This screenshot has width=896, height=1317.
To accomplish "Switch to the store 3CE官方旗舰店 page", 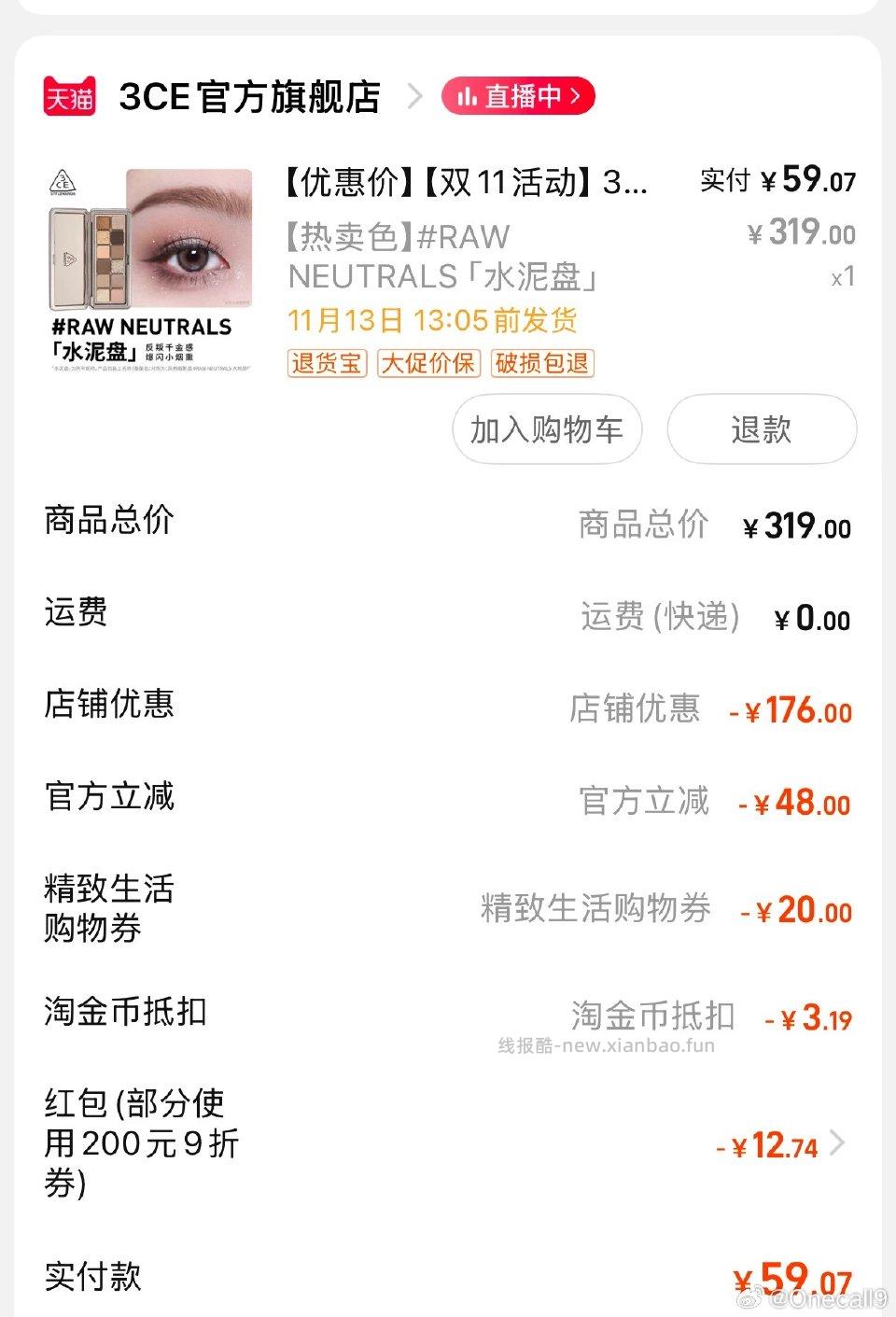I will click(x=249, y=96).
